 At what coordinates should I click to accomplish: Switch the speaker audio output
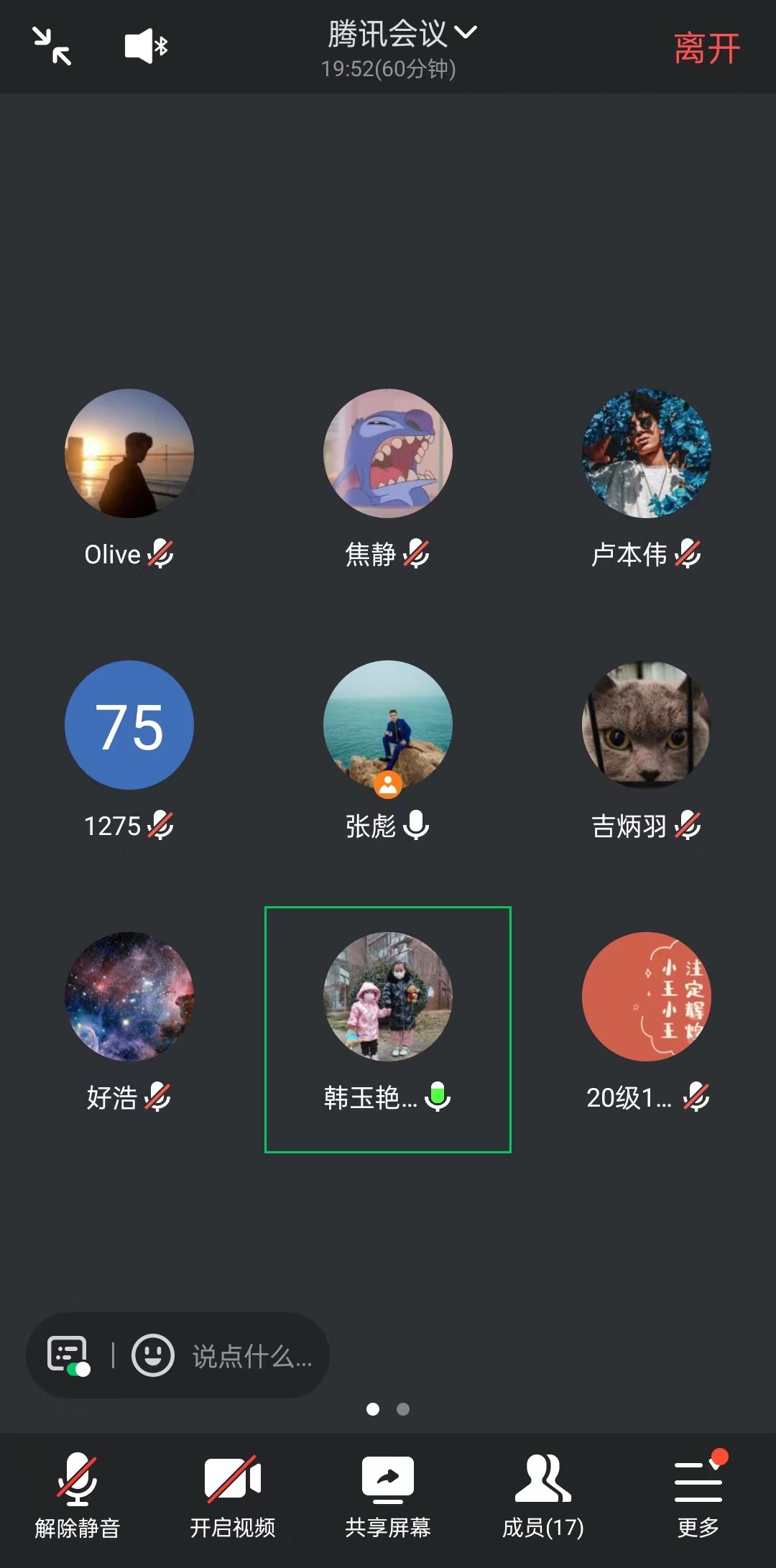tap(146, 47)
